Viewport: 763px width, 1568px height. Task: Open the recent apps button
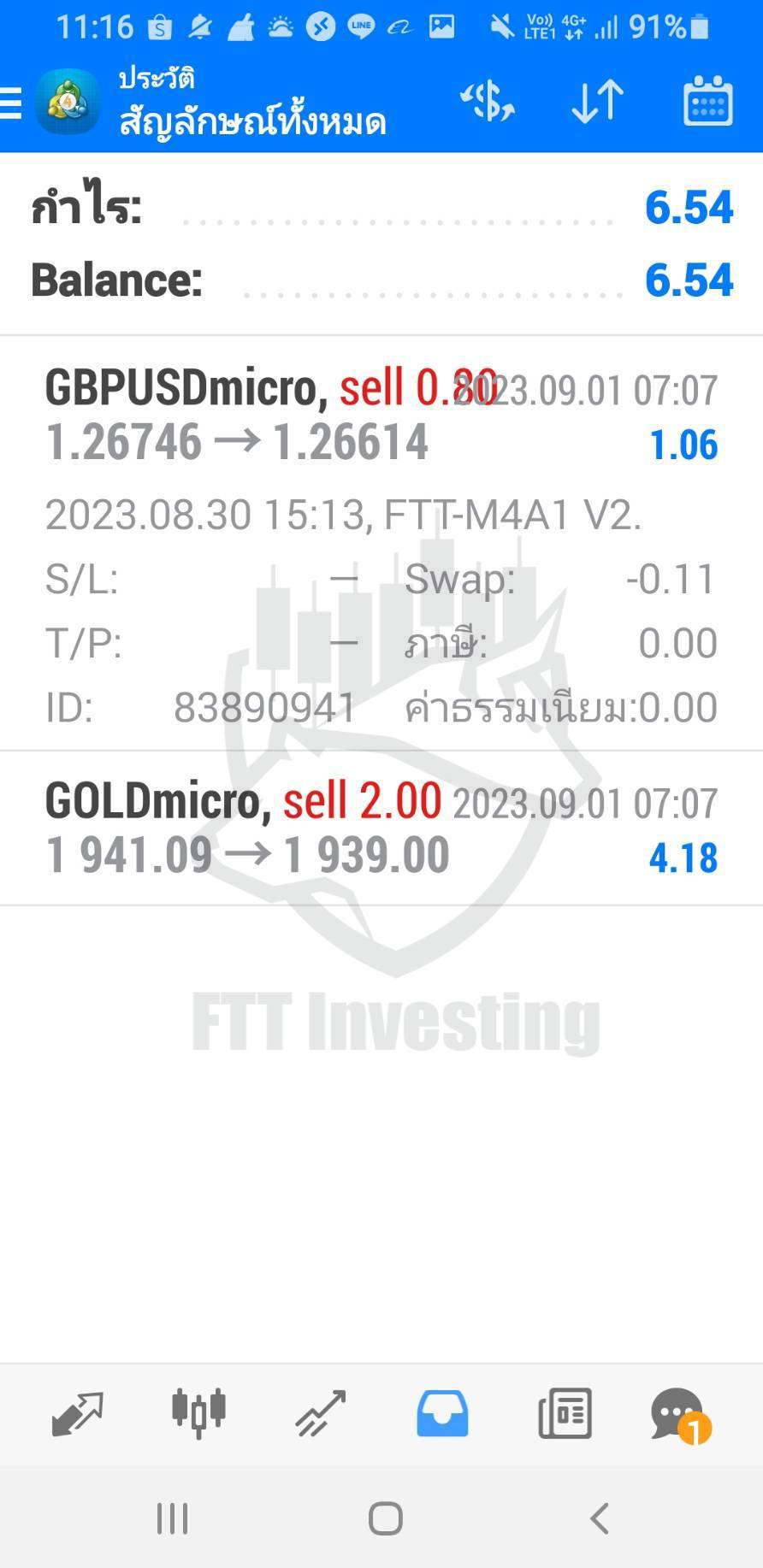[172, 1518]
